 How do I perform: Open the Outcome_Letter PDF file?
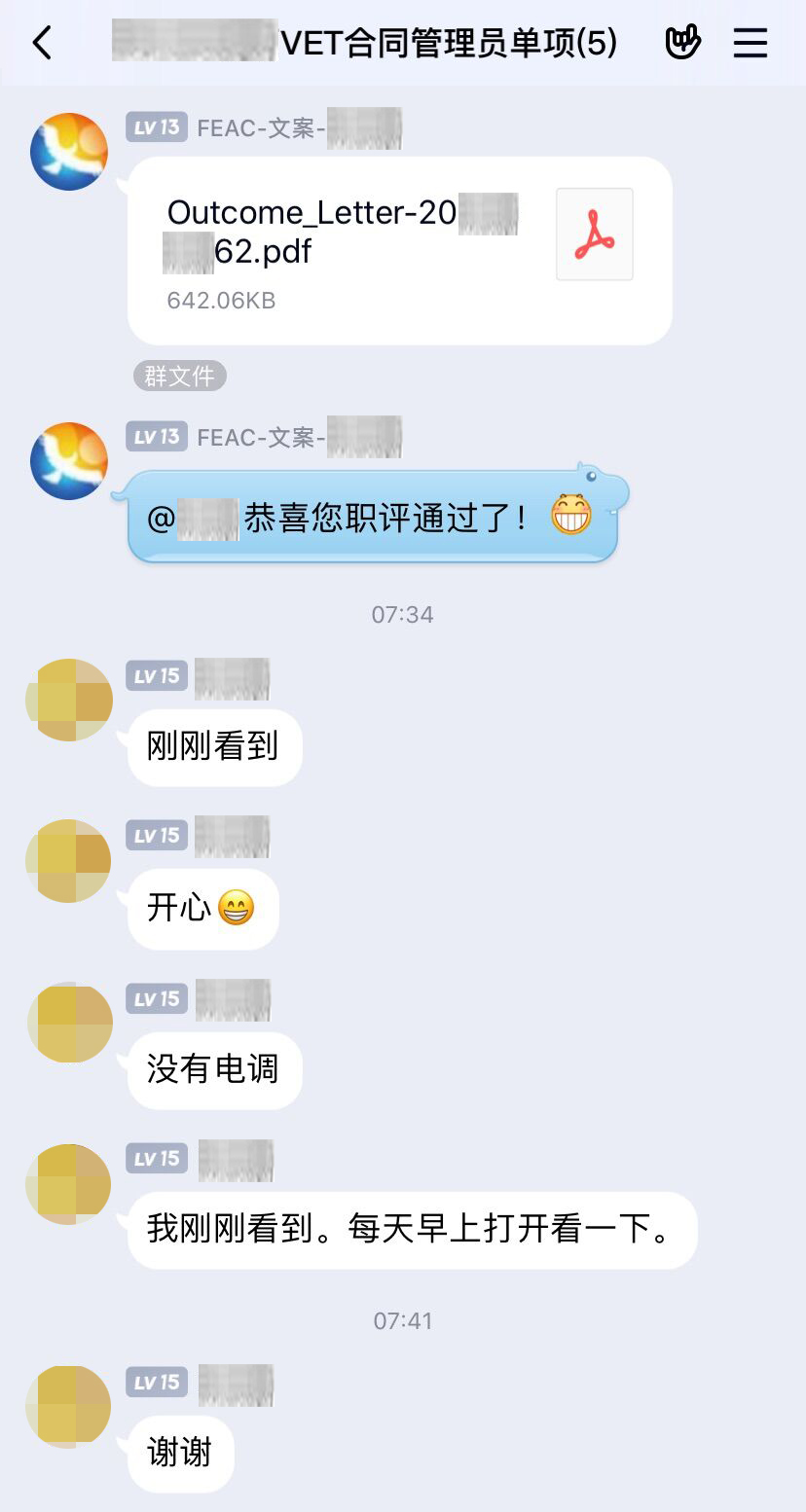(399, 250)
